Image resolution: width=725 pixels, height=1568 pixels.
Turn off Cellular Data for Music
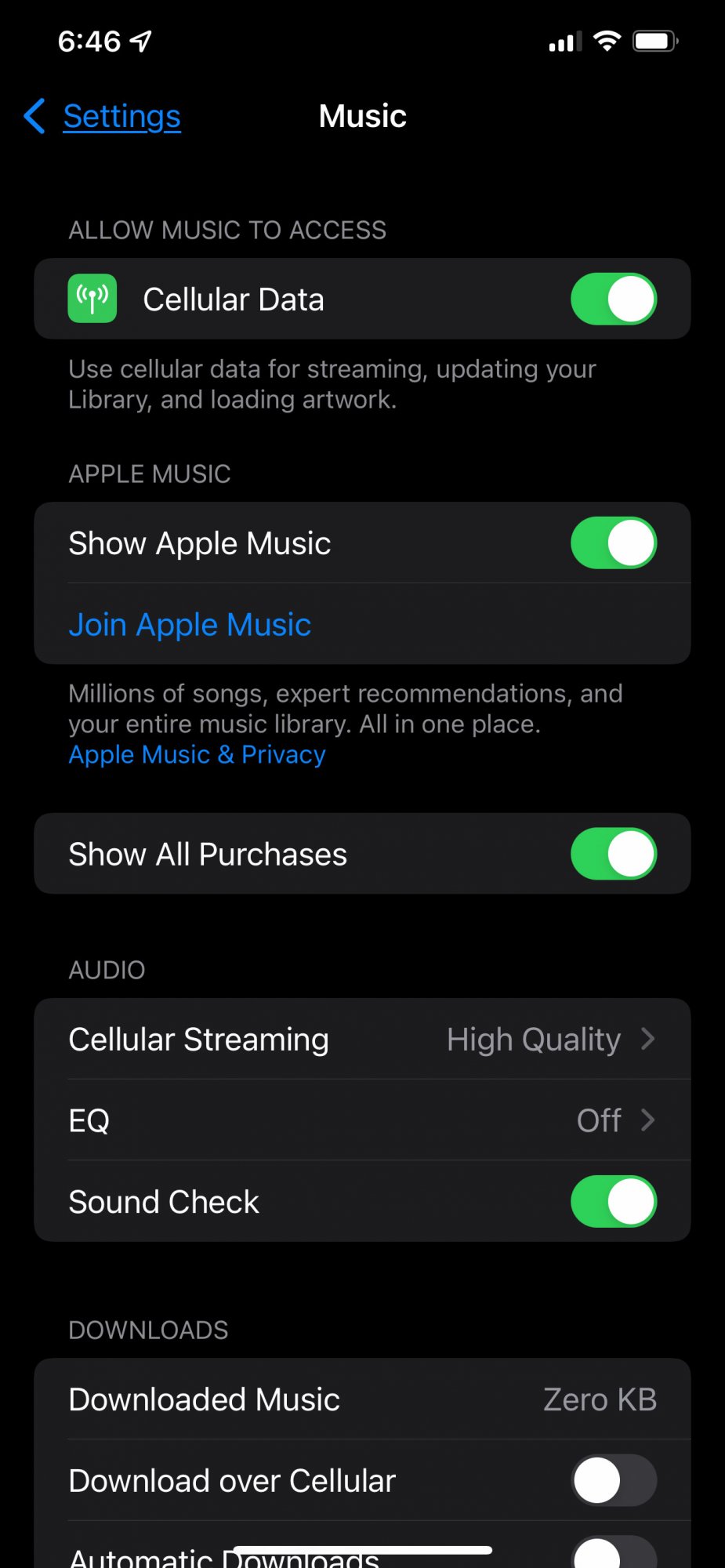click(613, 299)
